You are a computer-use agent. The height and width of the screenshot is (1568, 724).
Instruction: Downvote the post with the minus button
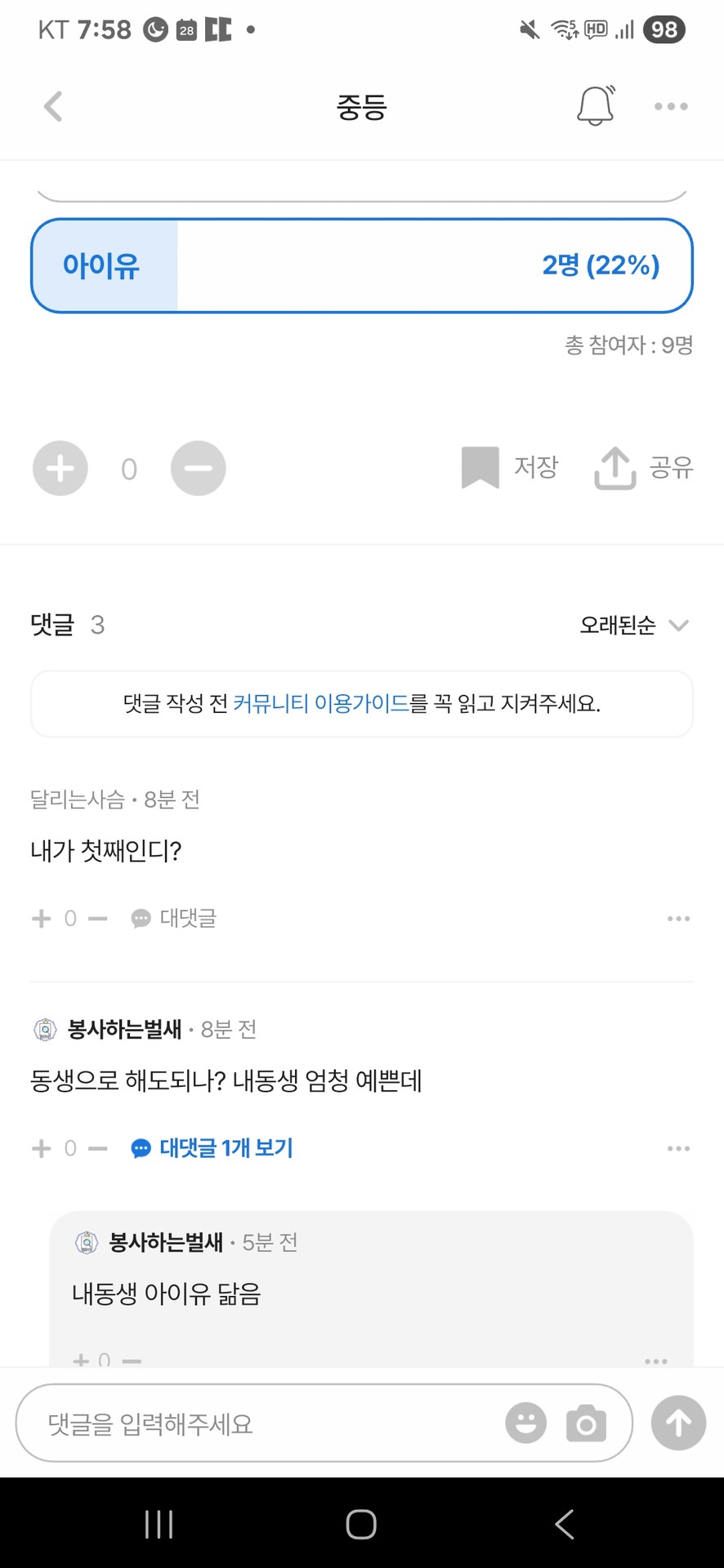click(198, 468)
